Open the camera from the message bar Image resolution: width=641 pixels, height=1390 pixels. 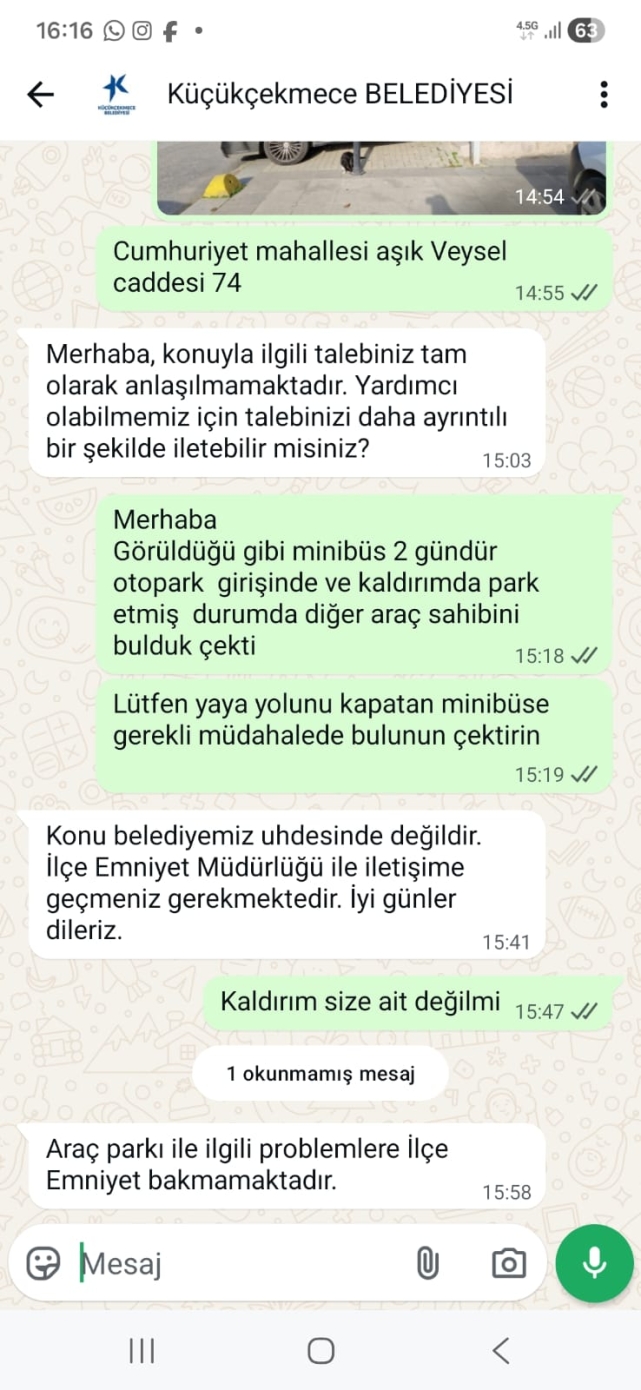tap(508, 1264)
